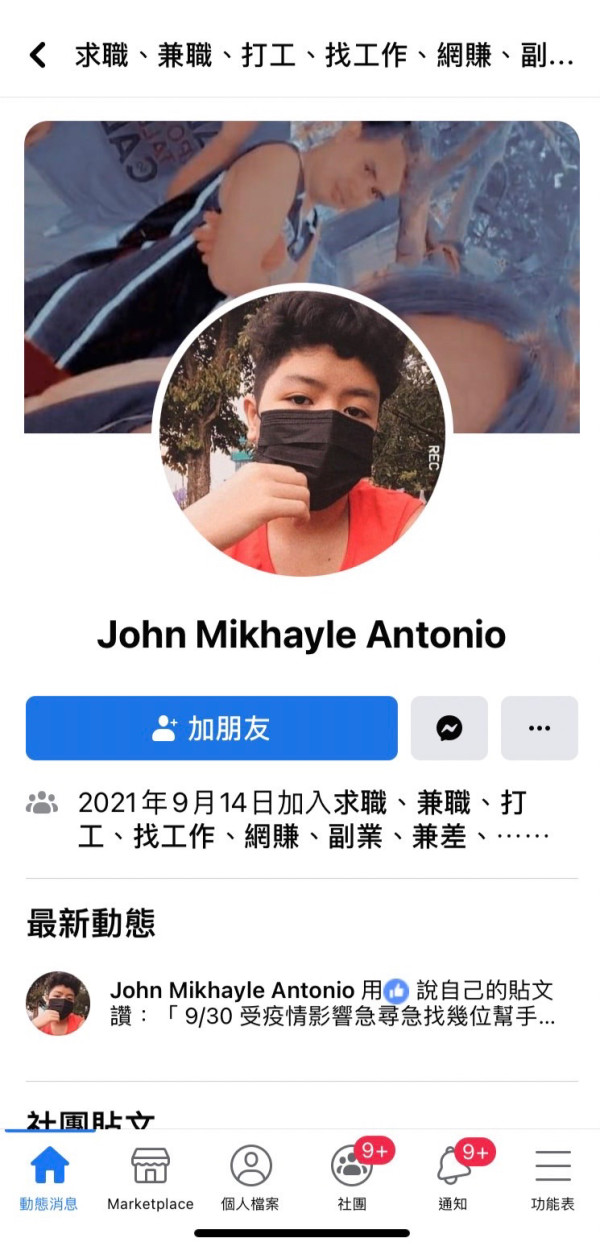Open the 功能表 menu tab
Viewport: 600px width, 1250px height.
click(x=553, y=1178)
